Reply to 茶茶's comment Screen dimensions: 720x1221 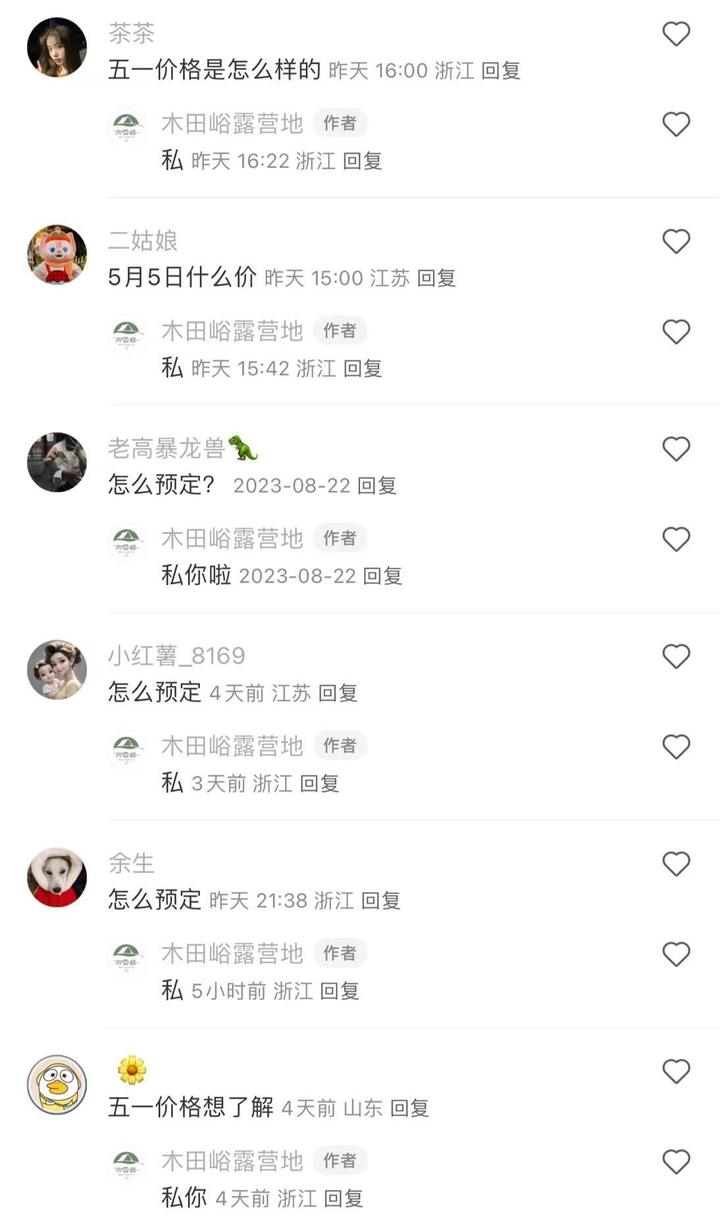(x=501, y=71)
